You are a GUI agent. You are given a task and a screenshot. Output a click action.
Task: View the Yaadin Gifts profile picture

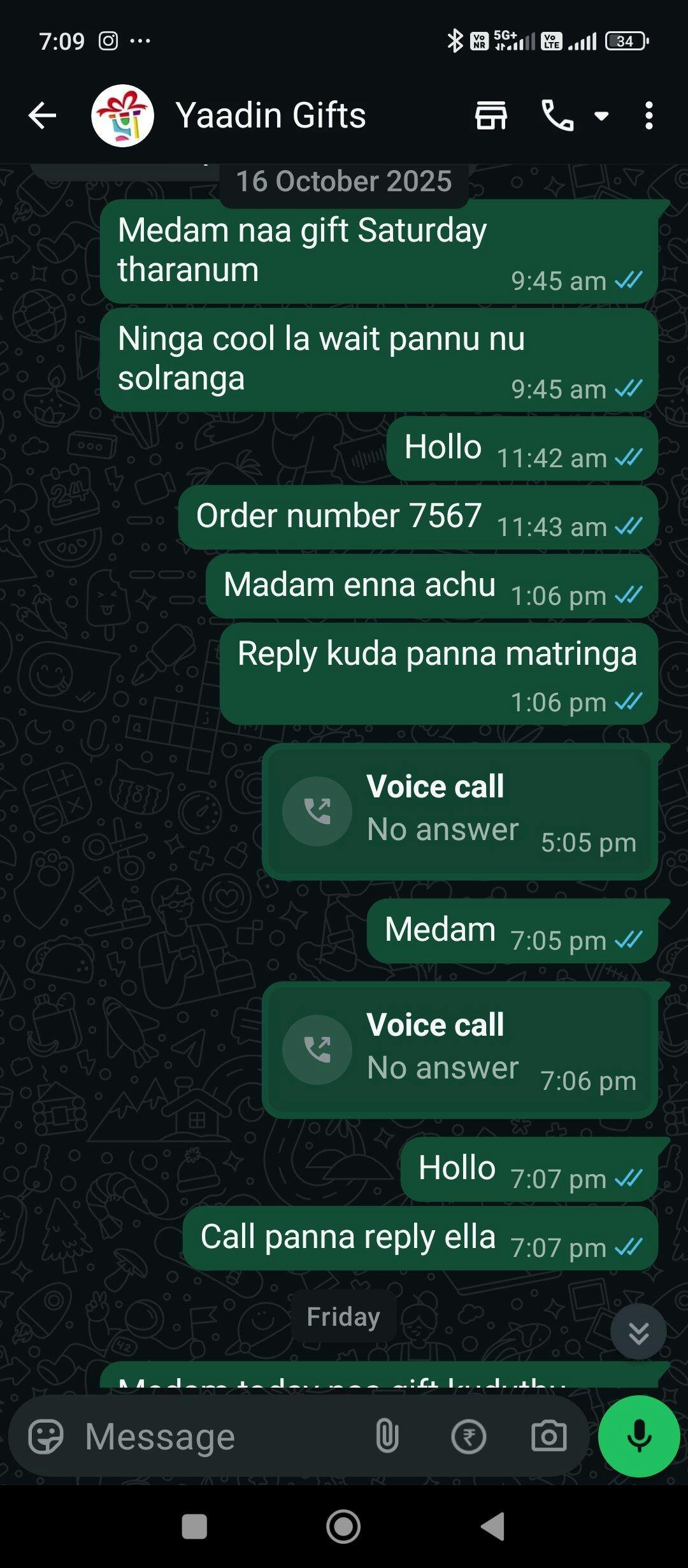coord(122,115)
